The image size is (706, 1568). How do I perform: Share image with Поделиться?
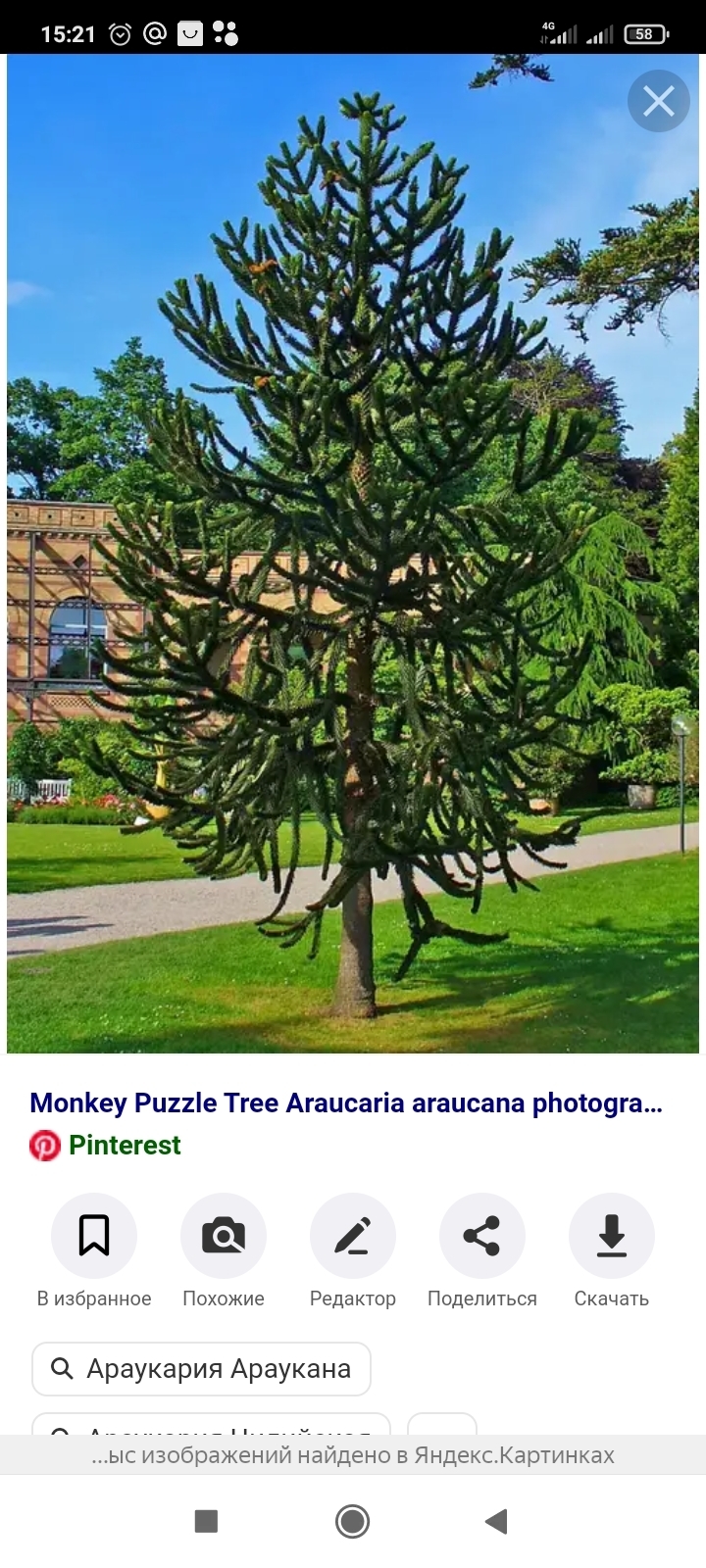pos(481,1236)
